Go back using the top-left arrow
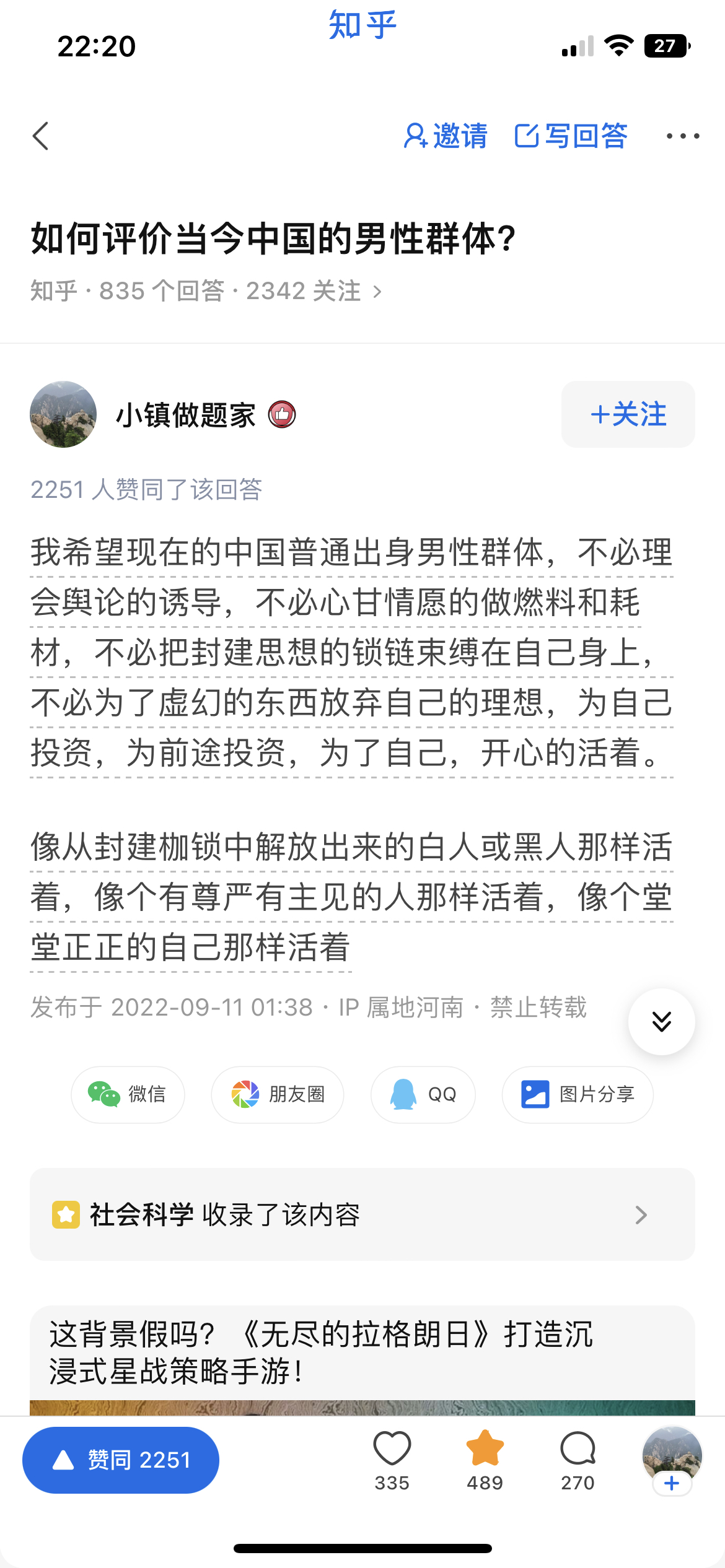 coord(41,136)
